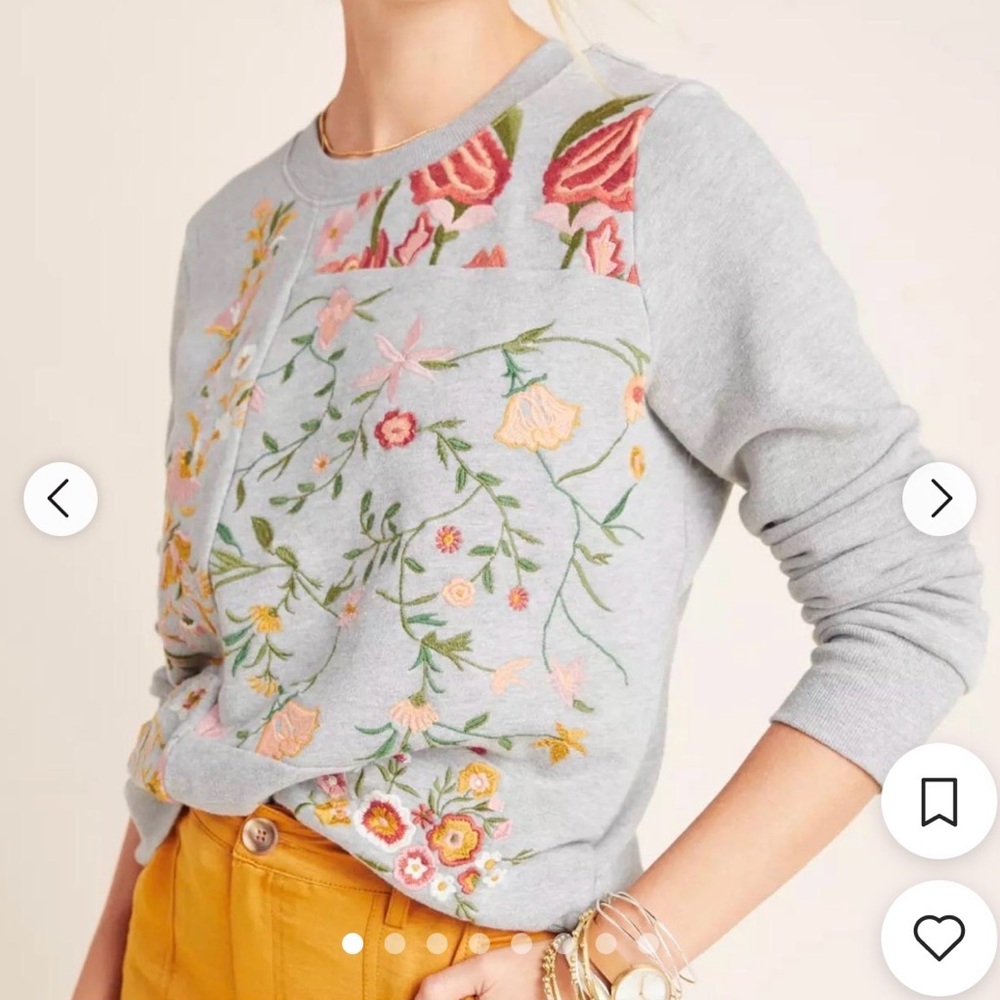Bookmark this sweatshirt listing
This screenshot has width=1000, height=1000.
(x=938, y=802)
